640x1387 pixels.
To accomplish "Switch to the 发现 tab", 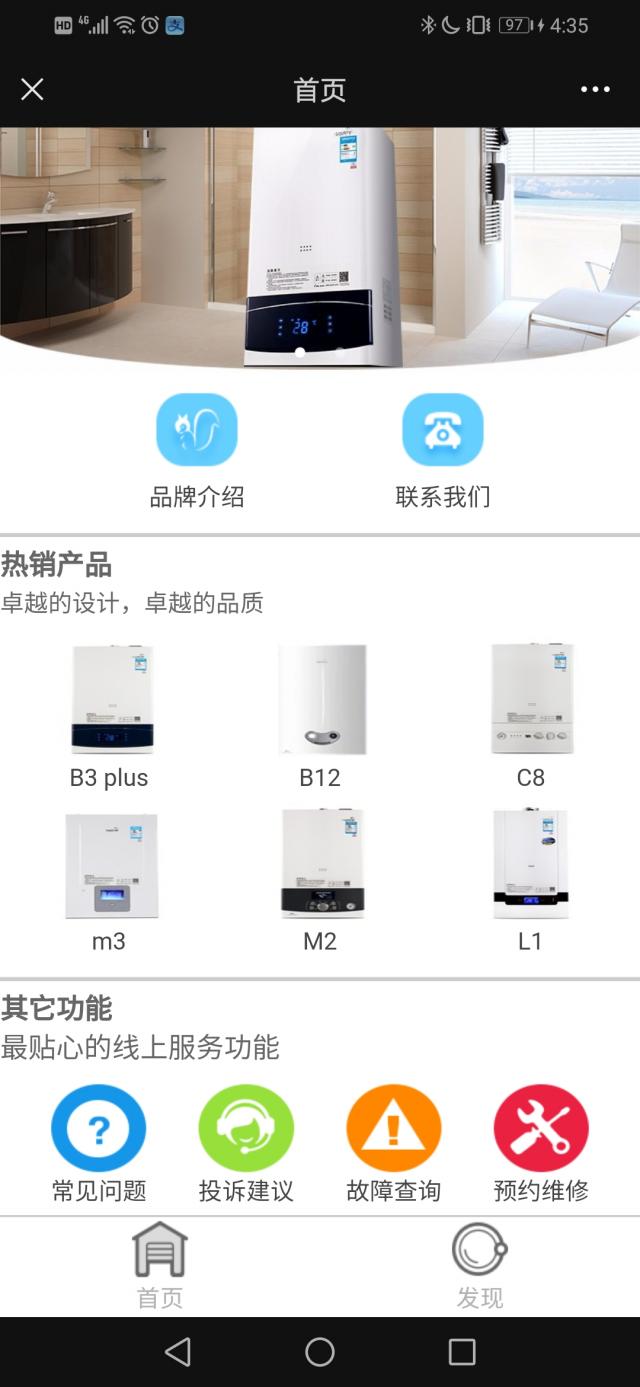I will click(480, 1265).
